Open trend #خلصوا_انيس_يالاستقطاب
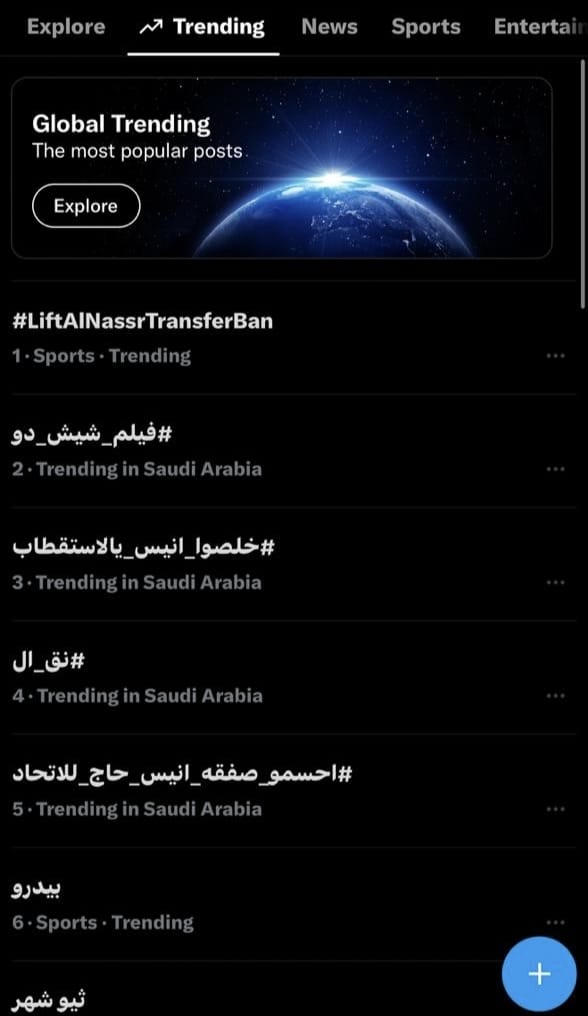The height and width of the screenshot is (1016, 588). click(x=293, y=564)
